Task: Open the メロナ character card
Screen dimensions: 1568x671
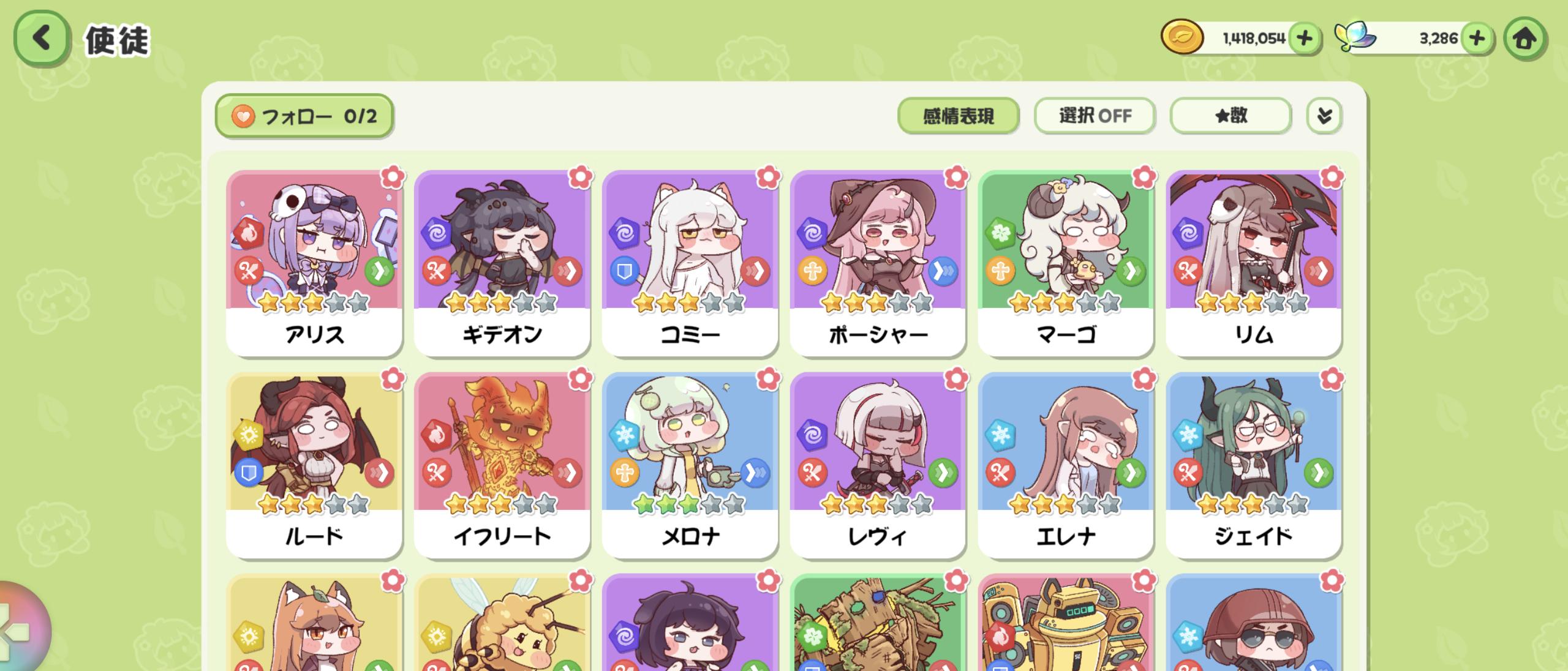Action: coord(690,465)
